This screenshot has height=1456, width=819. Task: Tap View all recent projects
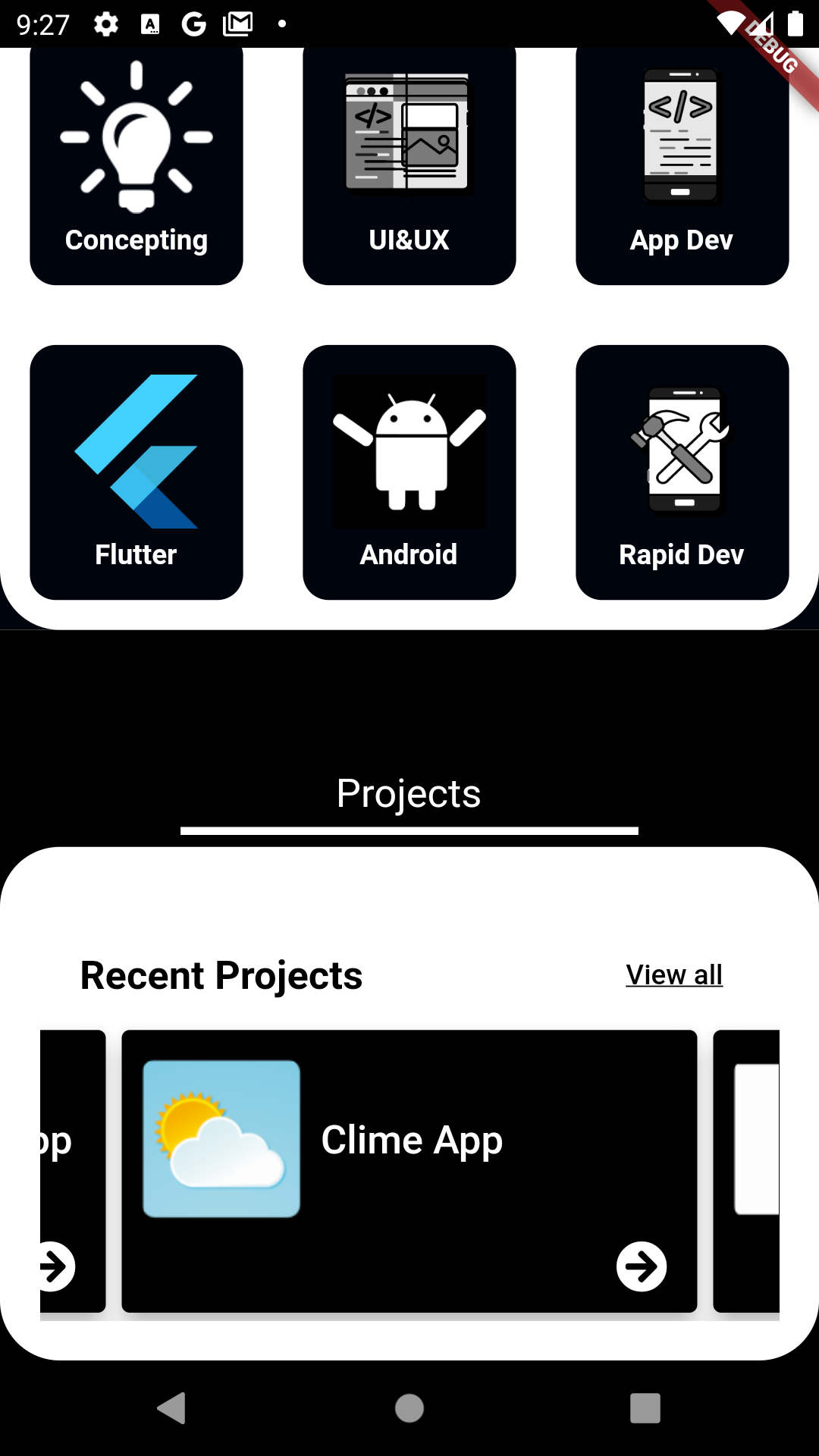coord(673,974)
